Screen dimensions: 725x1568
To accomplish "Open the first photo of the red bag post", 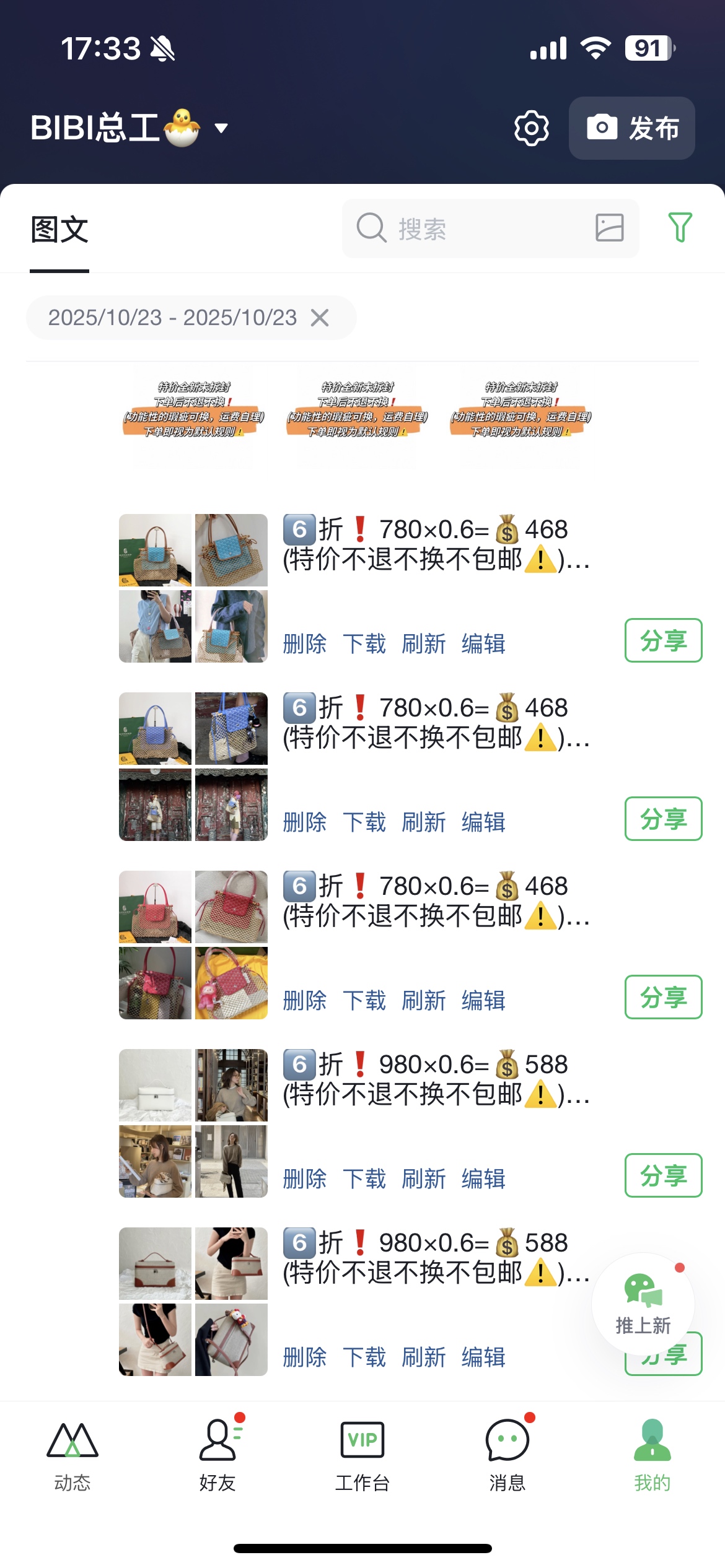I will tap(155, 907).
